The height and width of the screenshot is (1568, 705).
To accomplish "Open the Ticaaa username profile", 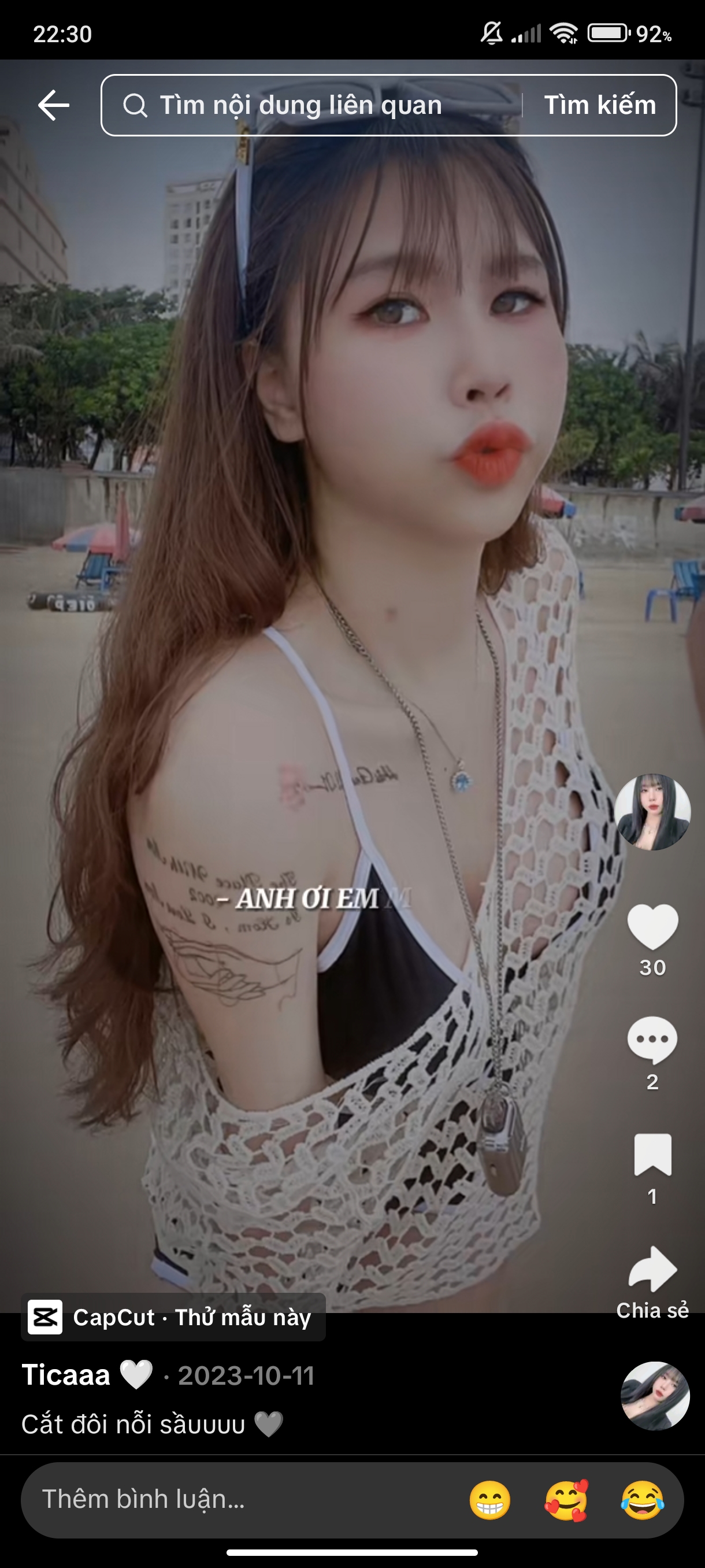I will 66,1375.
